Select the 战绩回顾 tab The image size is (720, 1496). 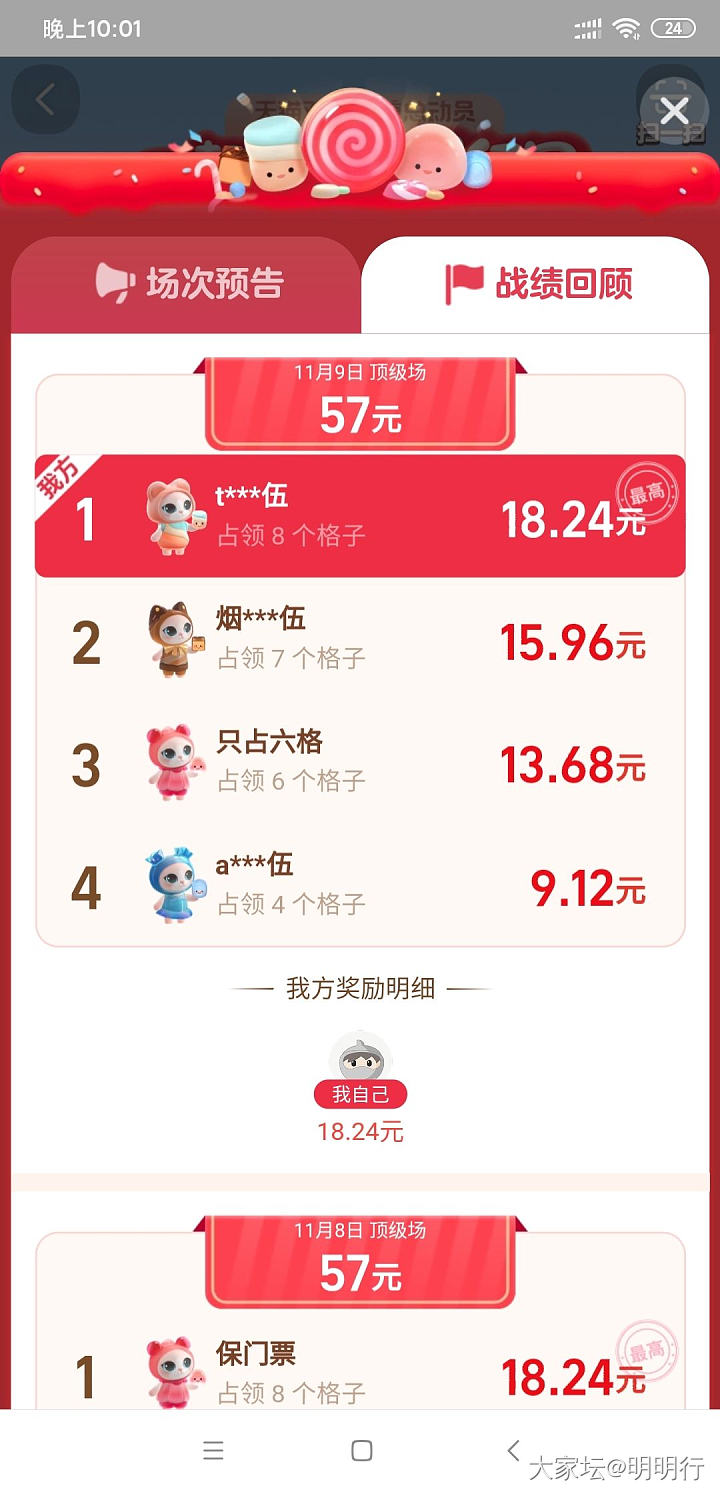point(538,284)
